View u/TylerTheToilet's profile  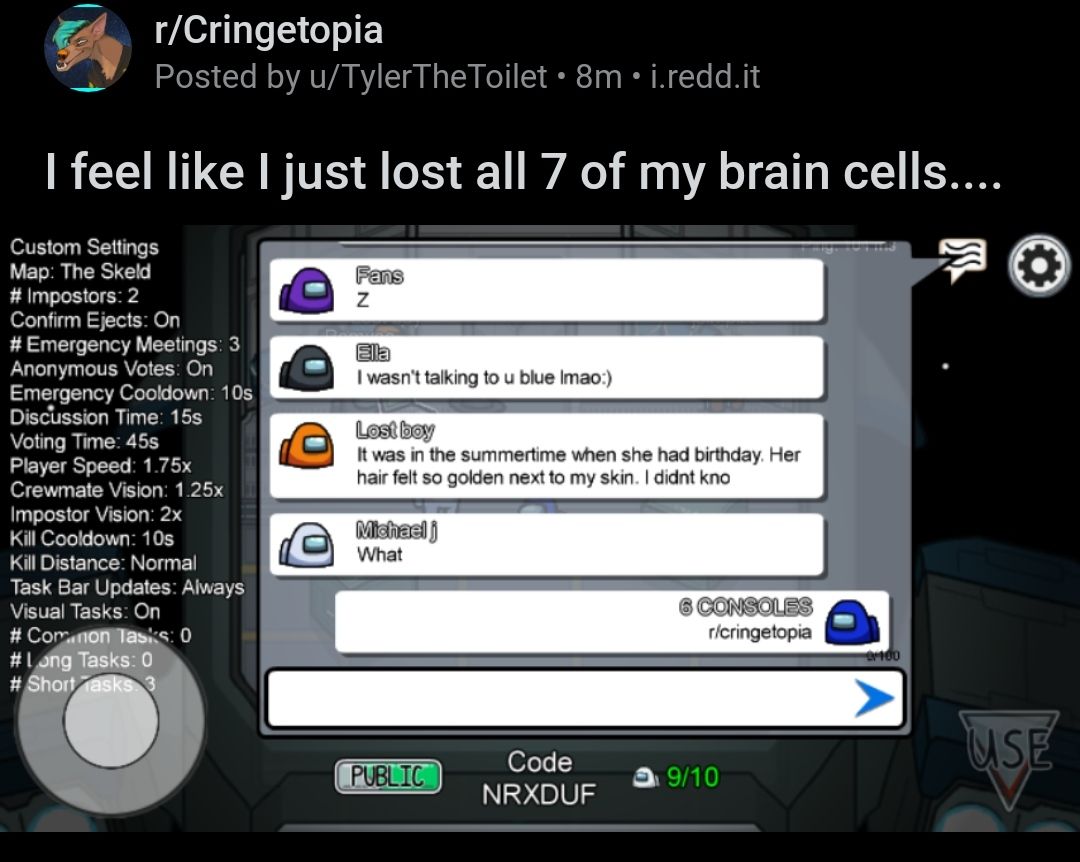[428, 76]
